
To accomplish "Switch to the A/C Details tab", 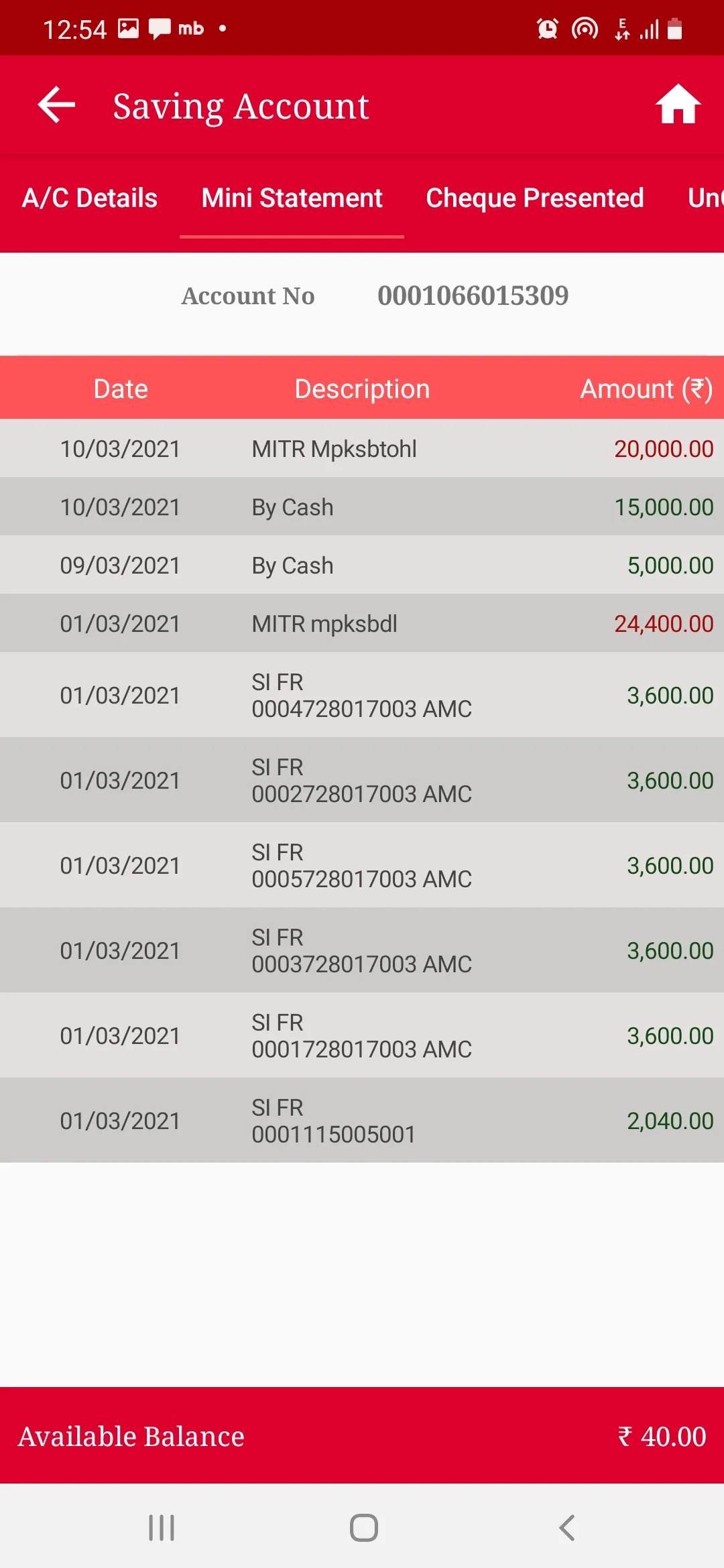I will [x=90, y=198].
